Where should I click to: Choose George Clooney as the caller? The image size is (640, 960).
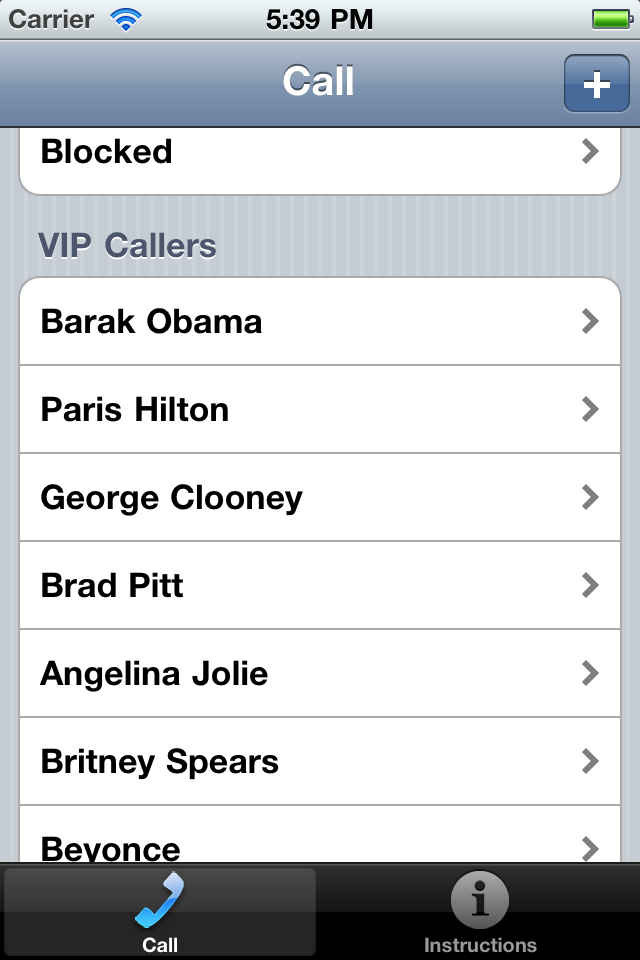coord(320,498)
